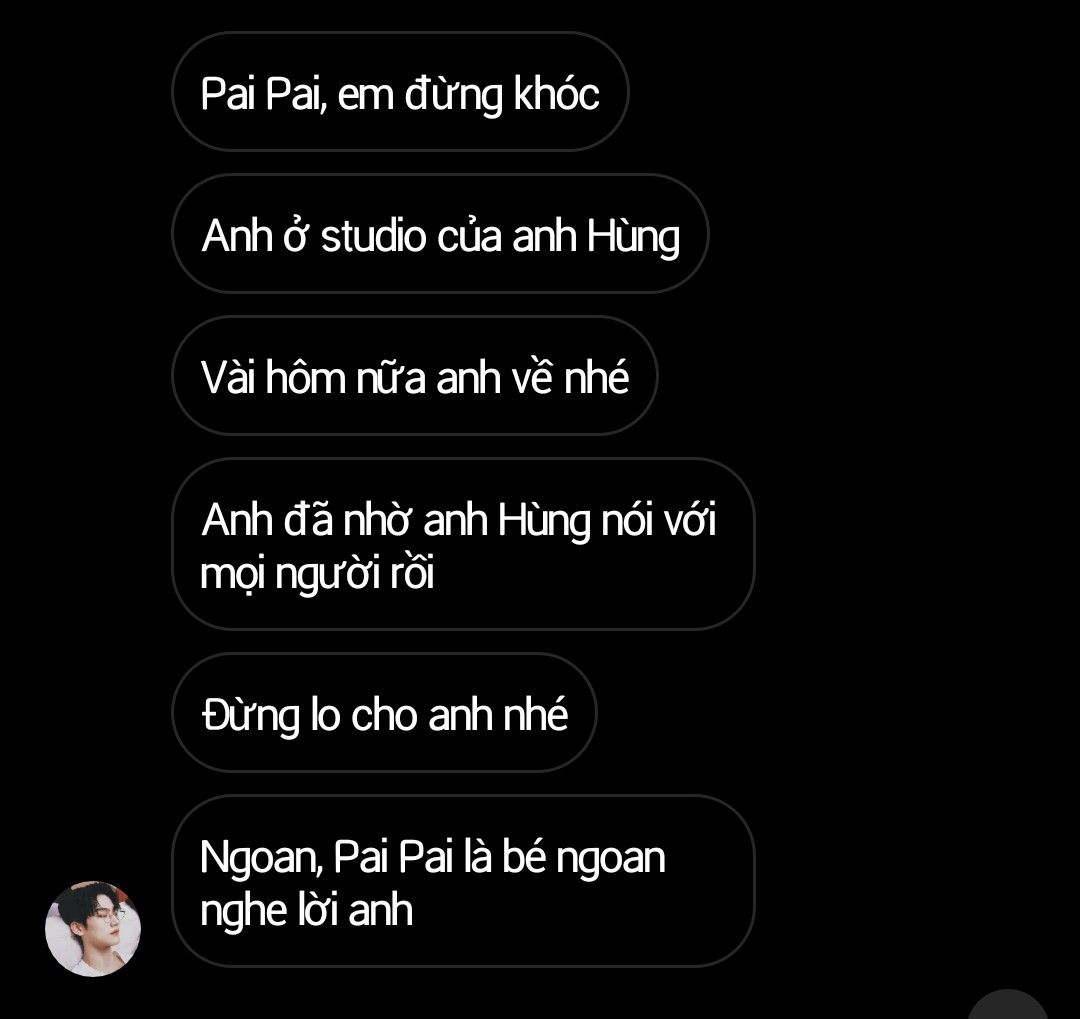Open the sender's profile picture
1080x1019 pixels.
tap(93, 928)
